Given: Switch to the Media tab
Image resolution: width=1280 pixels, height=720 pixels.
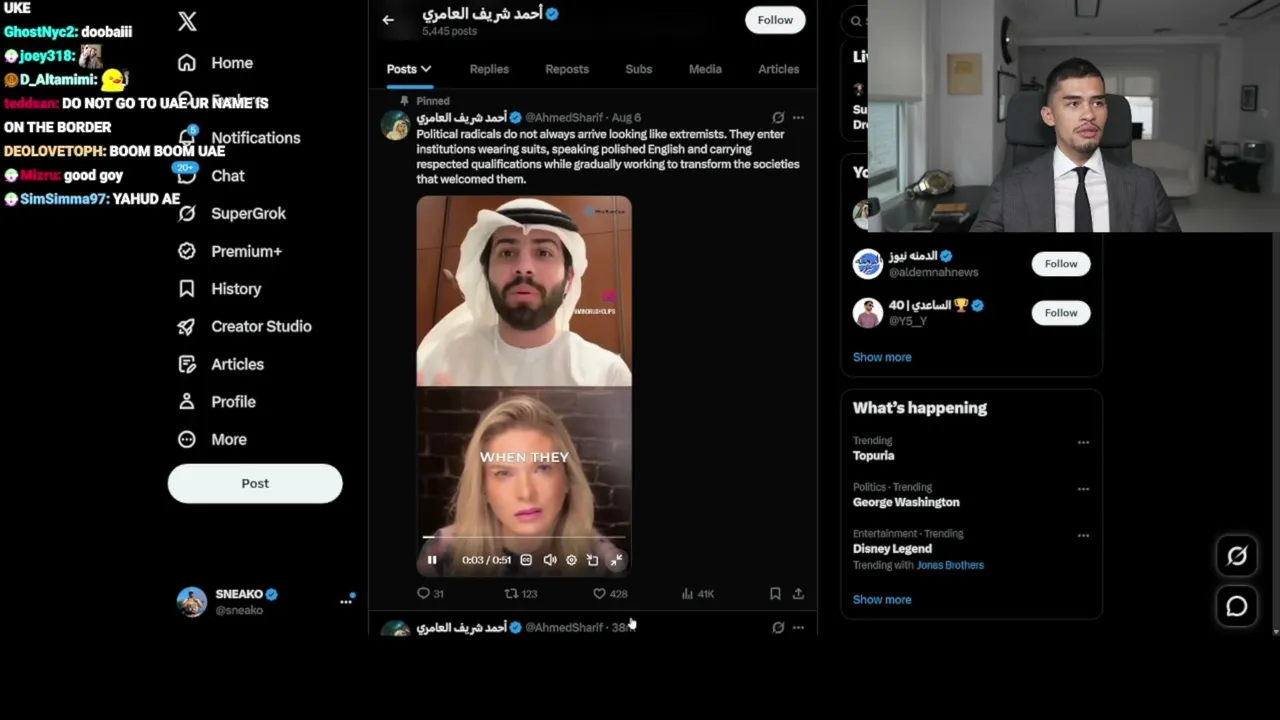Looking at the screenshot, I should click(705, 69).
